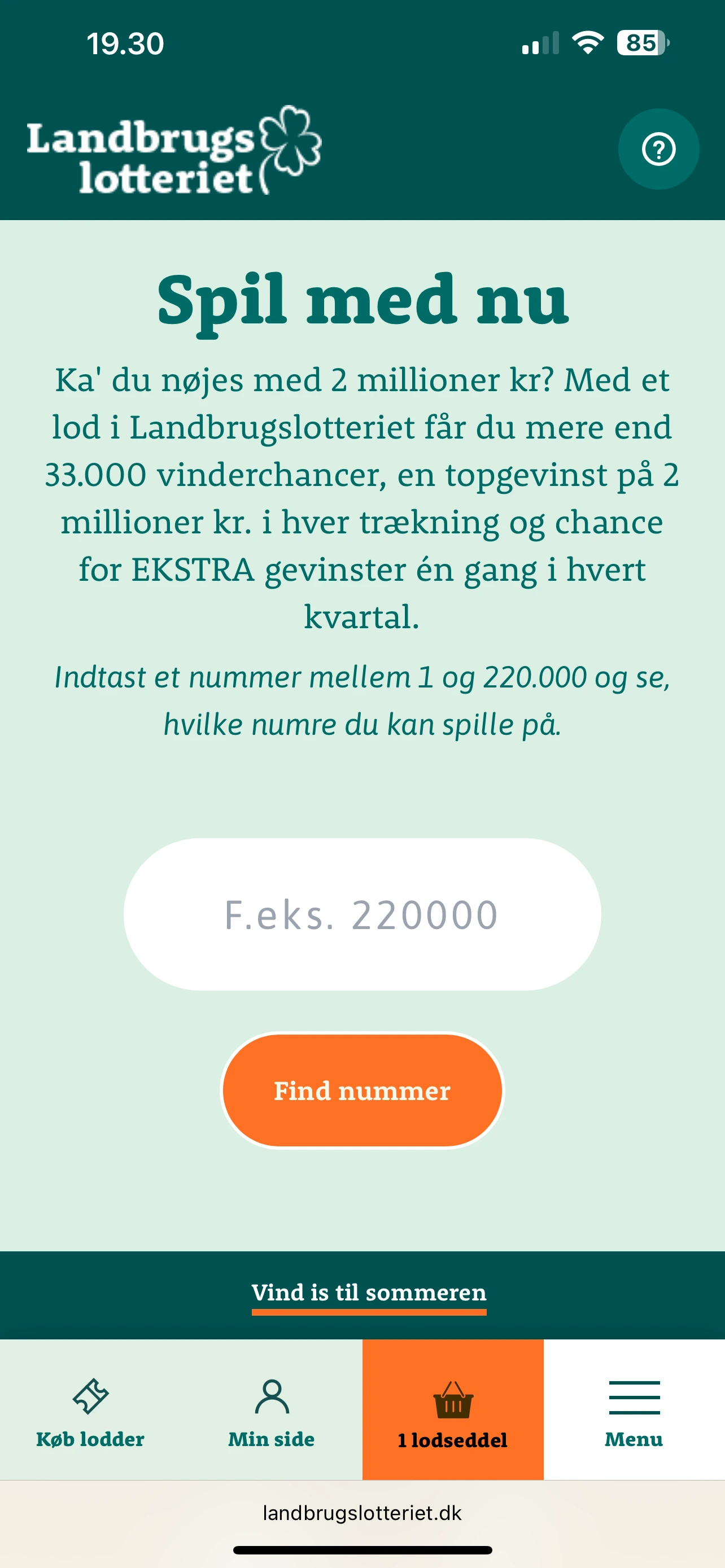
Task: Tap the Landbrugslotteriet logo to go home
Action: 173,151
